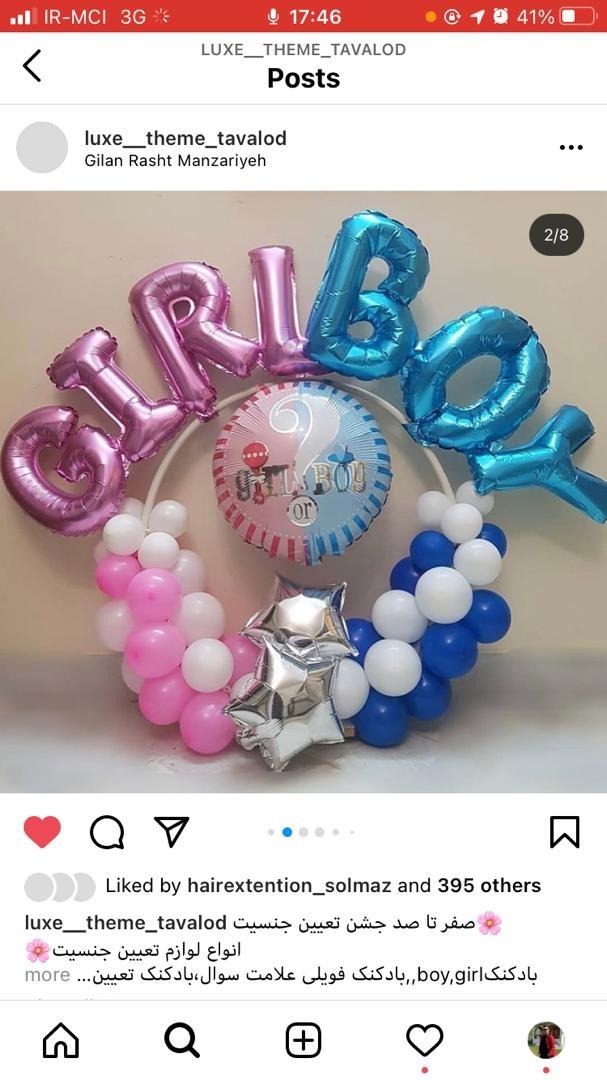Expand the caption with more
Viewport: 607px width, 1080px height.
point(47,974)
